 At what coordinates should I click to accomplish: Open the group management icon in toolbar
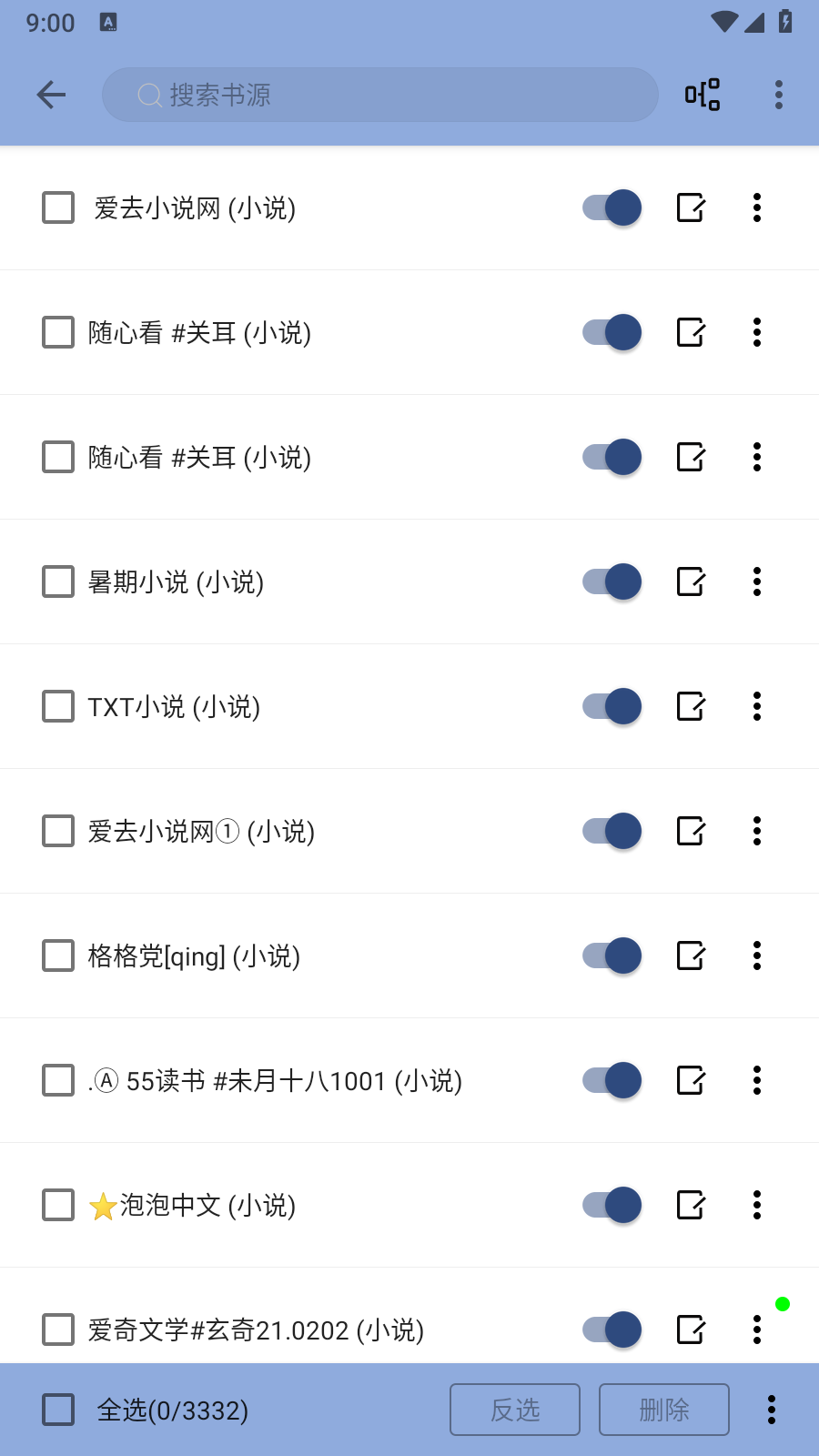tap(703, 95)
